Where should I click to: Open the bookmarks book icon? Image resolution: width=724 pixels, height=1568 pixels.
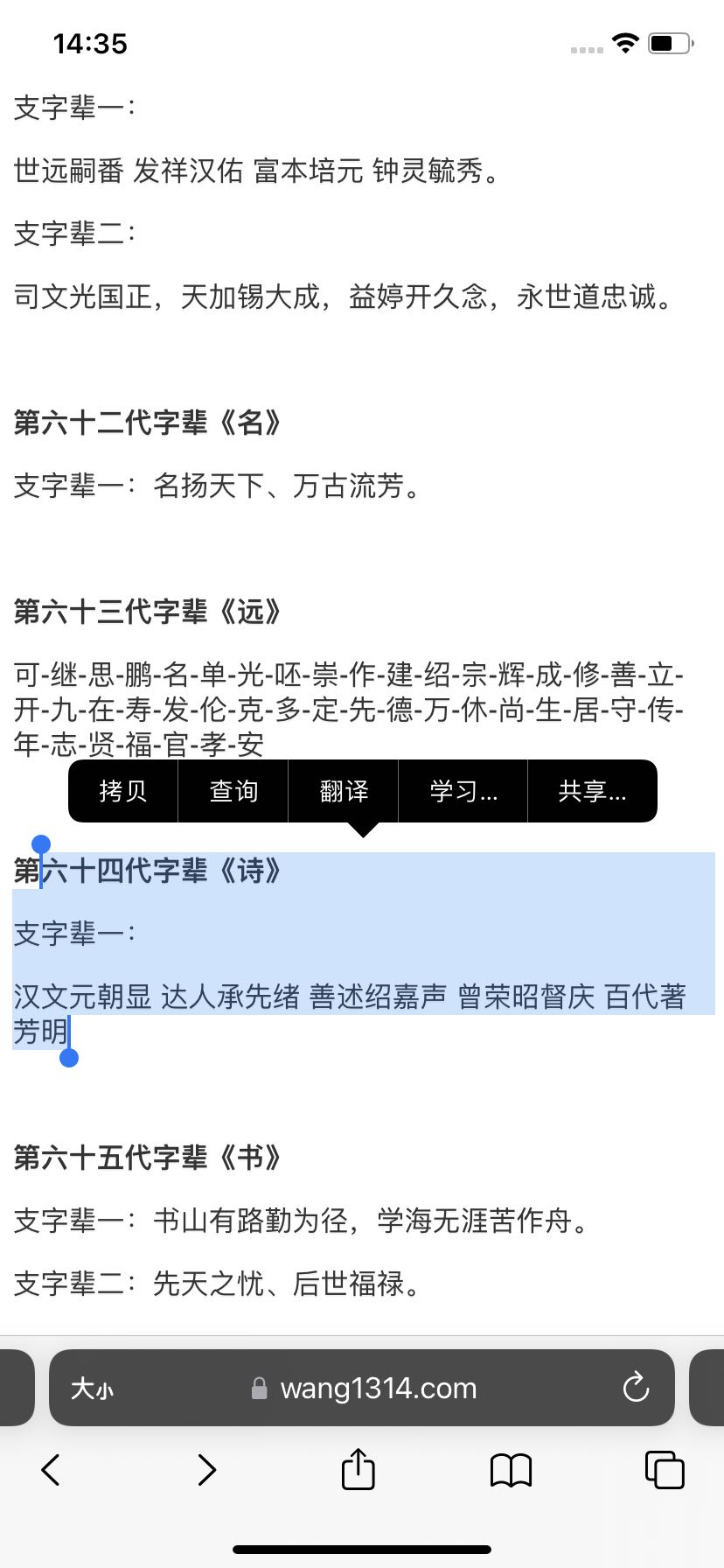[511, 1470]
